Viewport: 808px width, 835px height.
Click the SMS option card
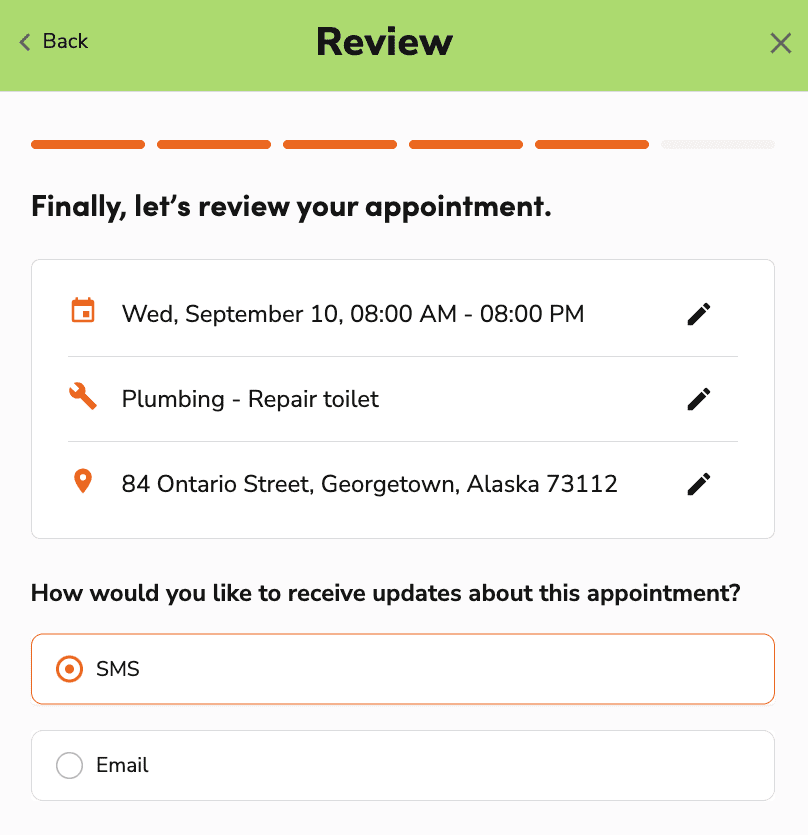pos(403,668)
